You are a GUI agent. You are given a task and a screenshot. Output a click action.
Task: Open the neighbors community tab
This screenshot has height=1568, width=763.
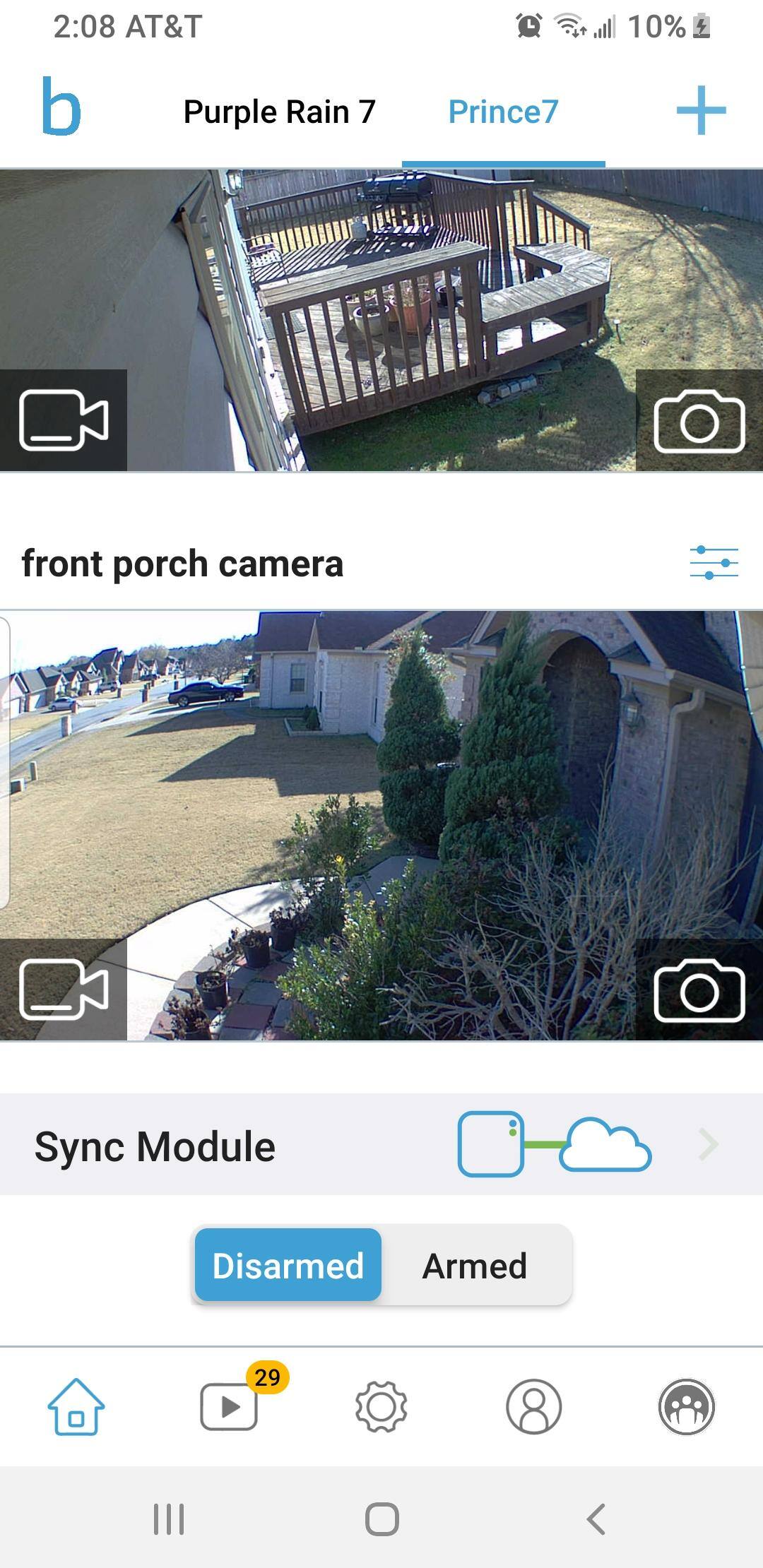pos(687,1407)
